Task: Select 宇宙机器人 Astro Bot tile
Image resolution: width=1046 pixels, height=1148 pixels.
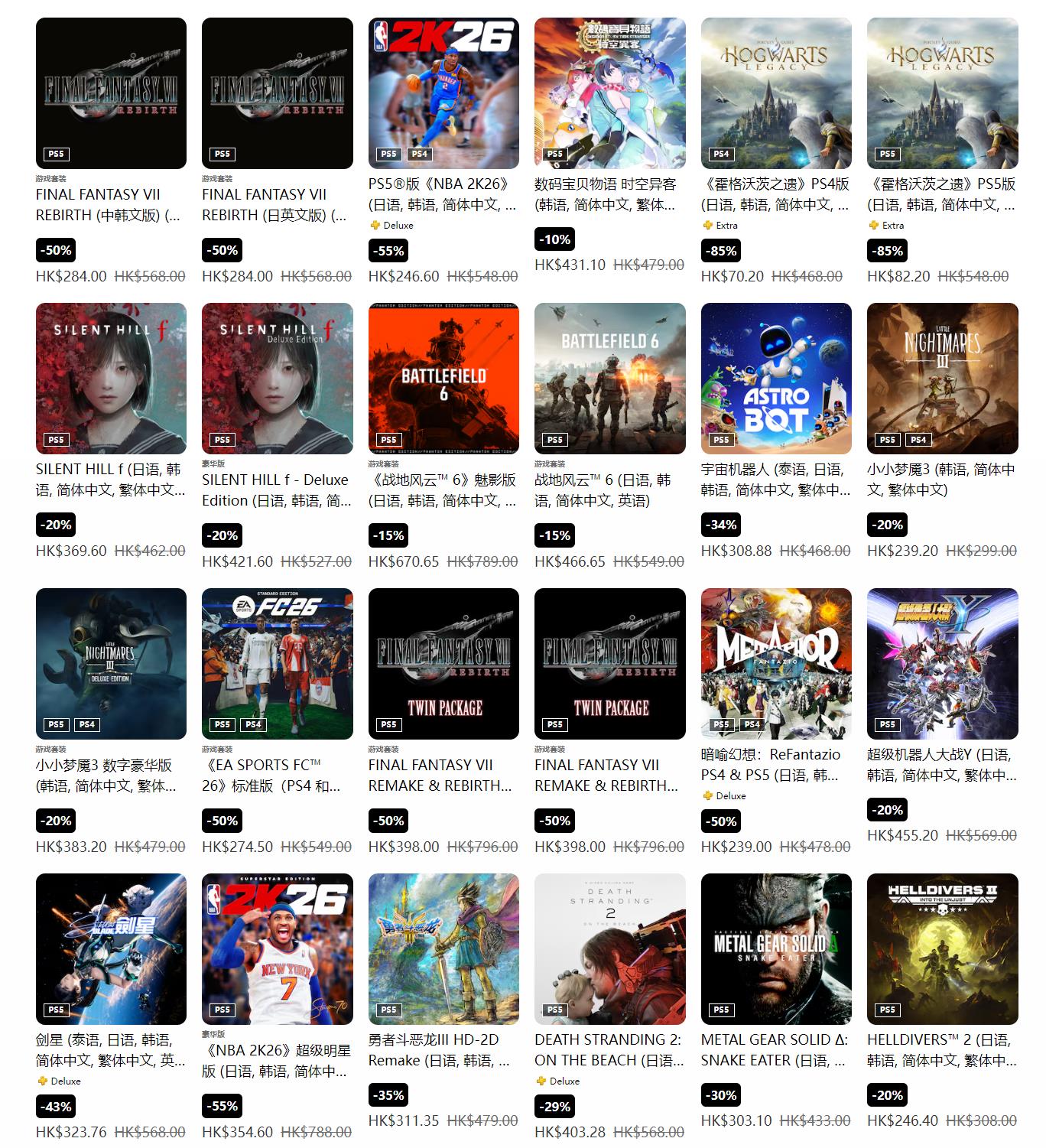Action: [776, 379]
